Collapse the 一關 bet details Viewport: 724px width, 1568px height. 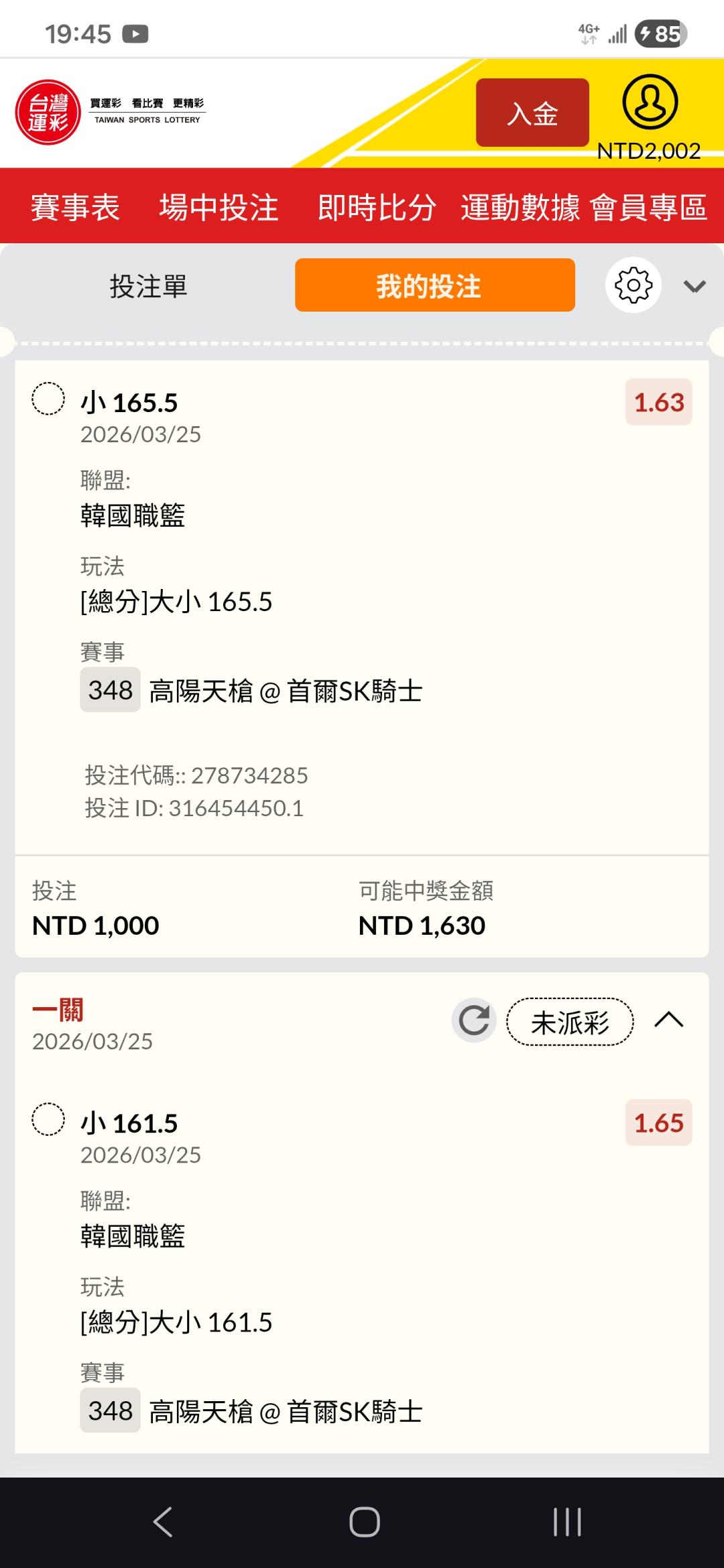(668, 1021)
